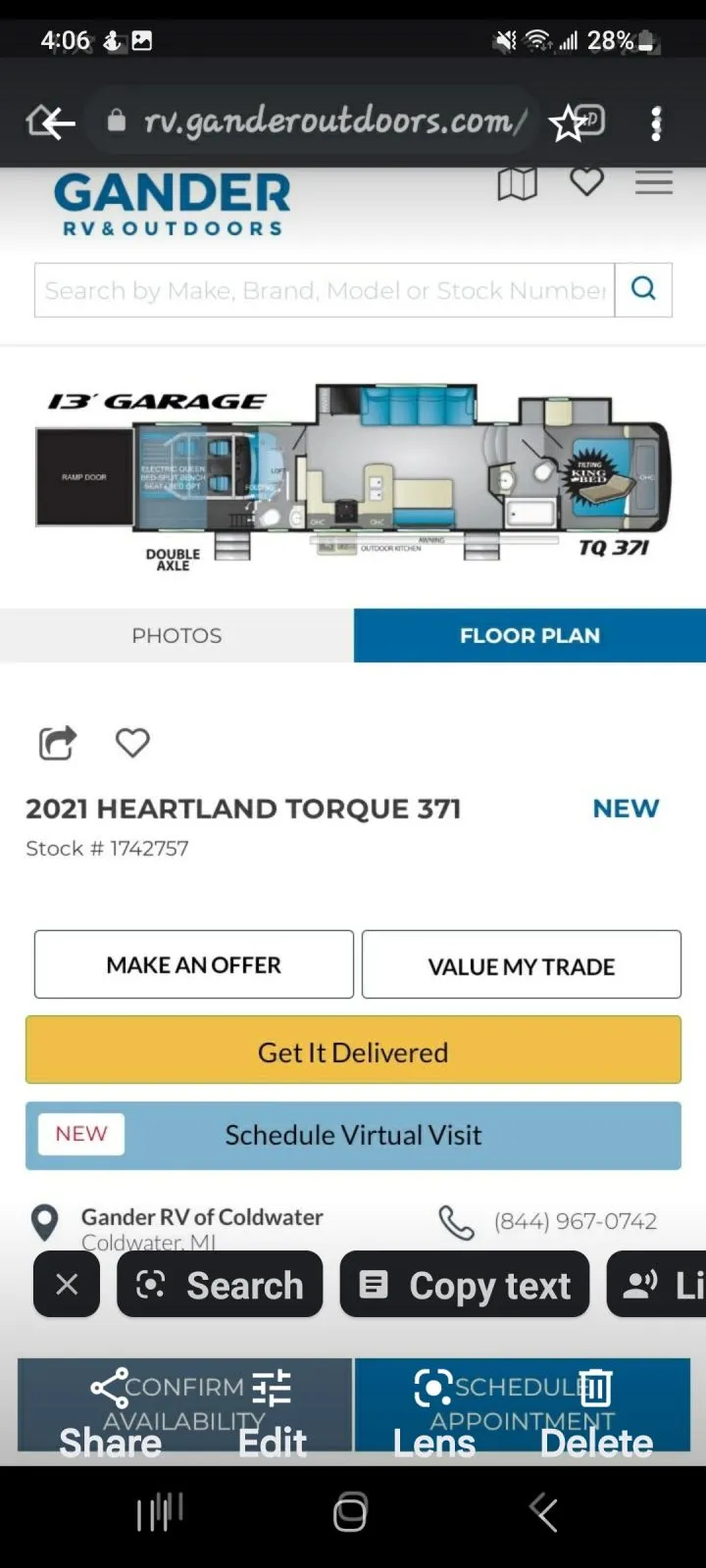Image resolution: width=706 pixels, height=1568 pixels.
Task: Tap the search field for make or model
Action: 325,290
